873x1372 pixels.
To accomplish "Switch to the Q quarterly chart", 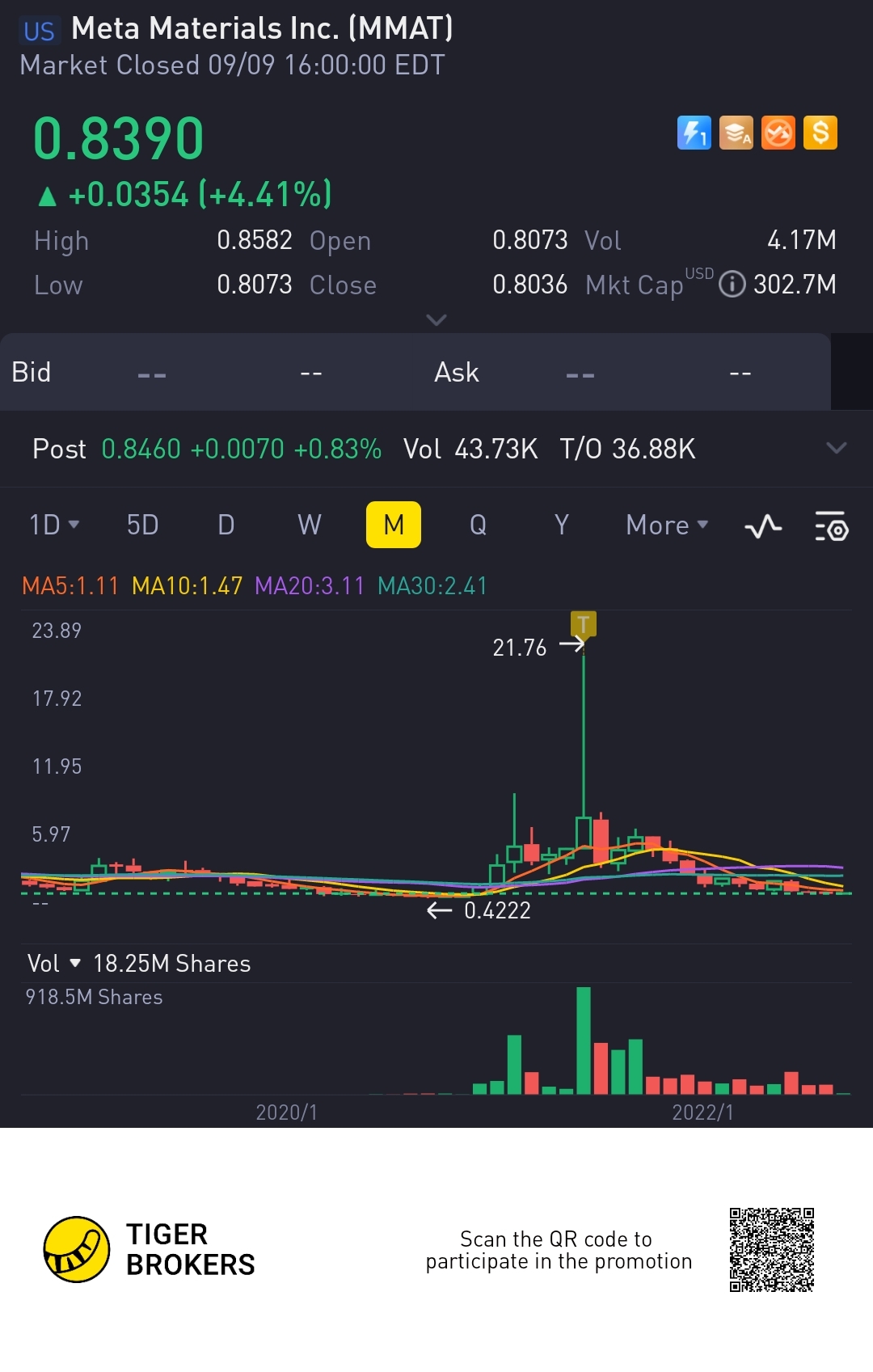I will (x=478, y=525).
